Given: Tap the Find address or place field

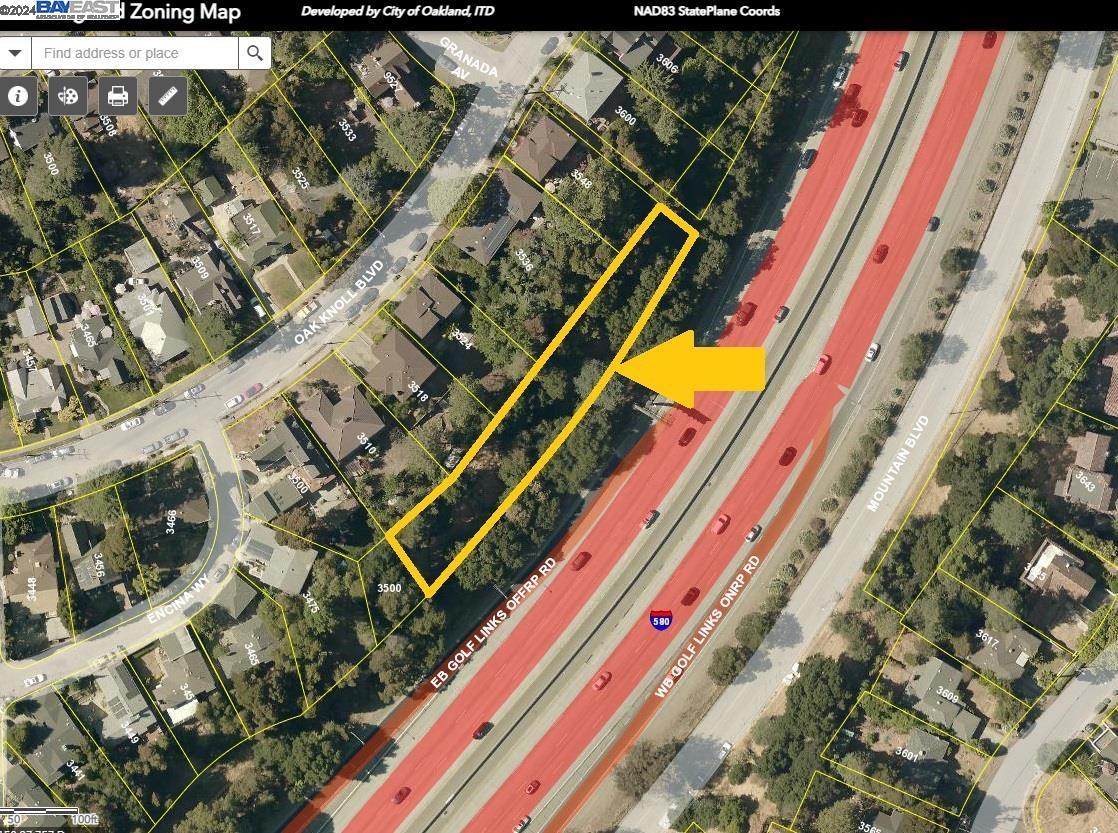Looking at the screenshot, I should click(x=135, y=53).
